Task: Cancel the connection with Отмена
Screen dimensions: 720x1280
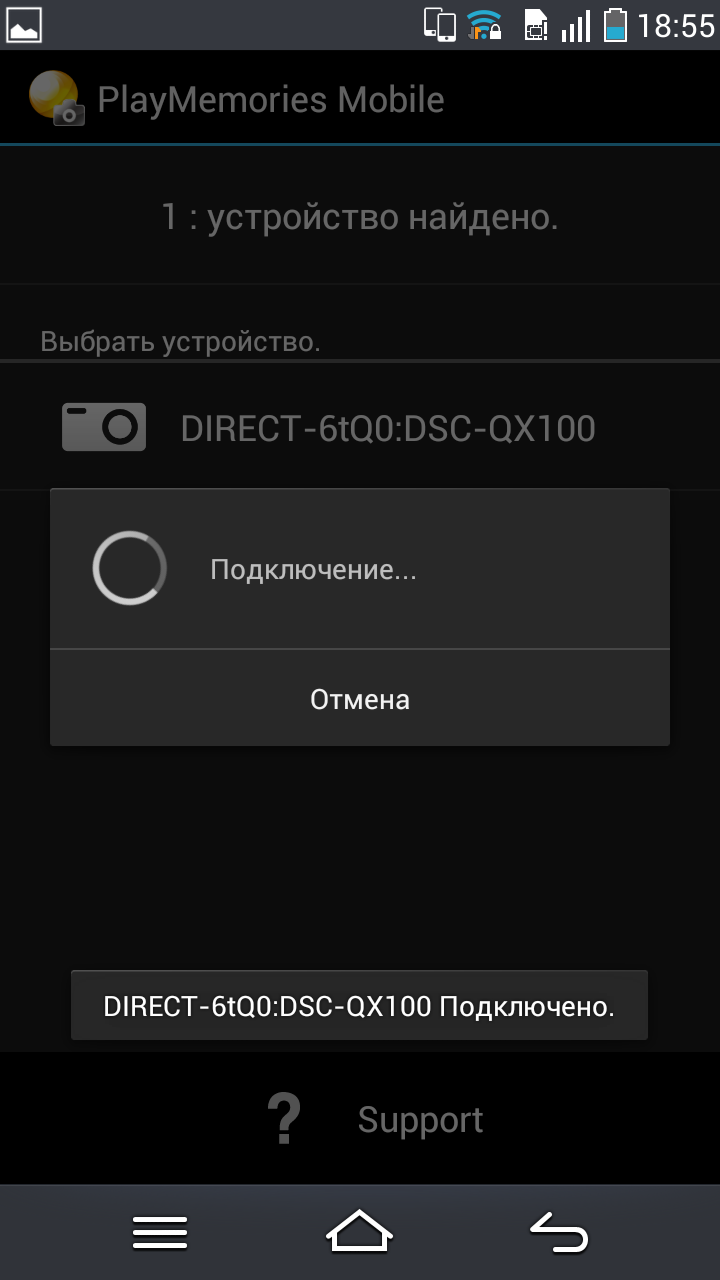Action: click(360, 698)
